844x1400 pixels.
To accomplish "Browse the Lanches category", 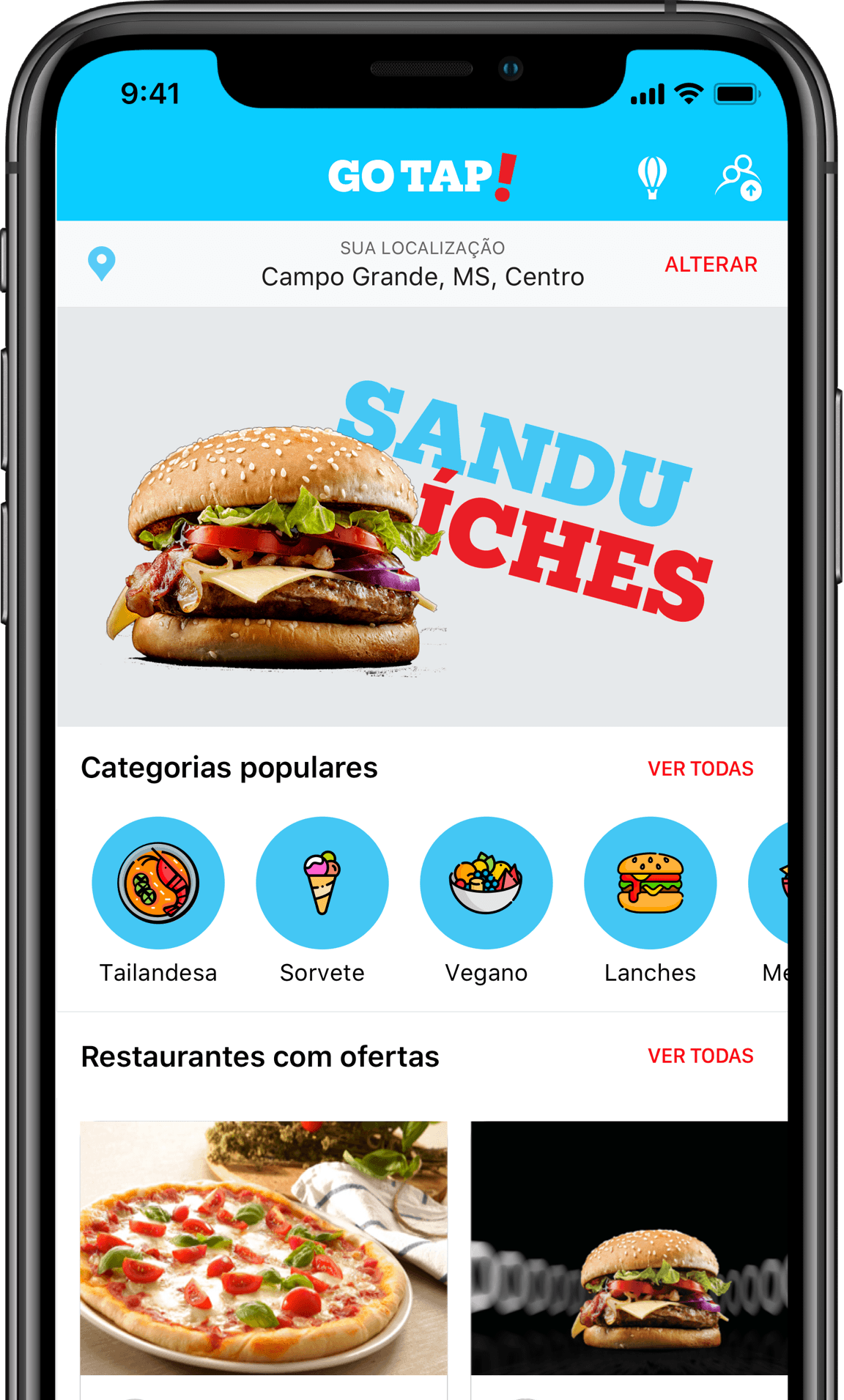I will point(651,883).
